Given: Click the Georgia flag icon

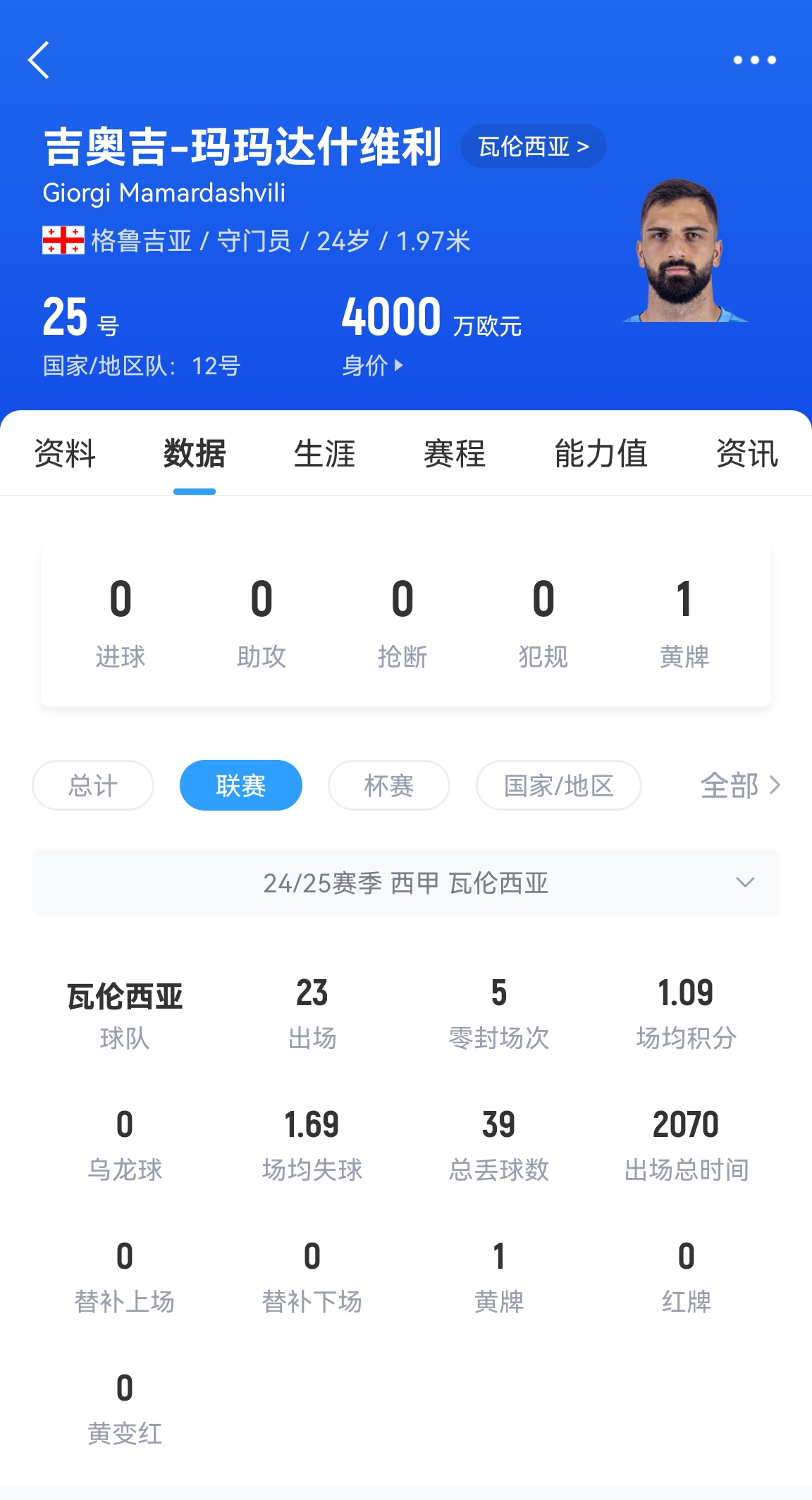Looking at the screenshot, I should [62, 241].
